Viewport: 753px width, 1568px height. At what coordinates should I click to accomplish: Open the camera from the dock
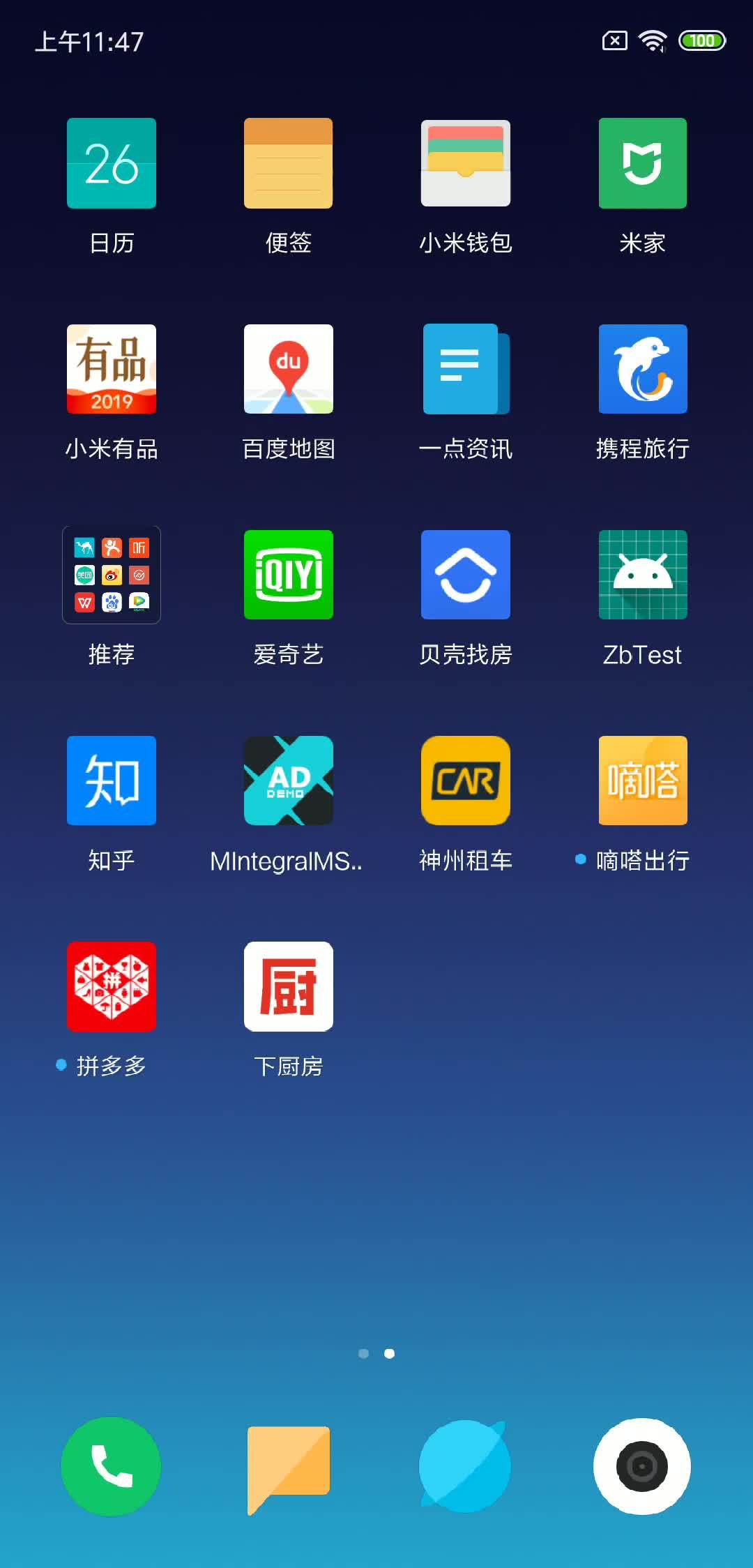tap(641, 1466)
